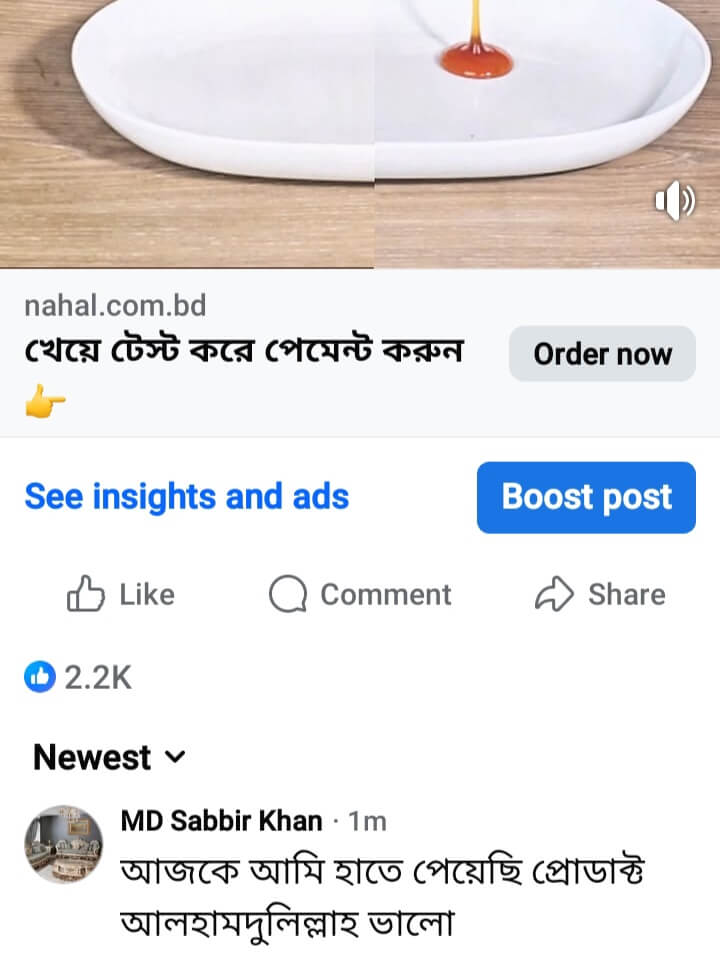Like this post

(121, 595)
